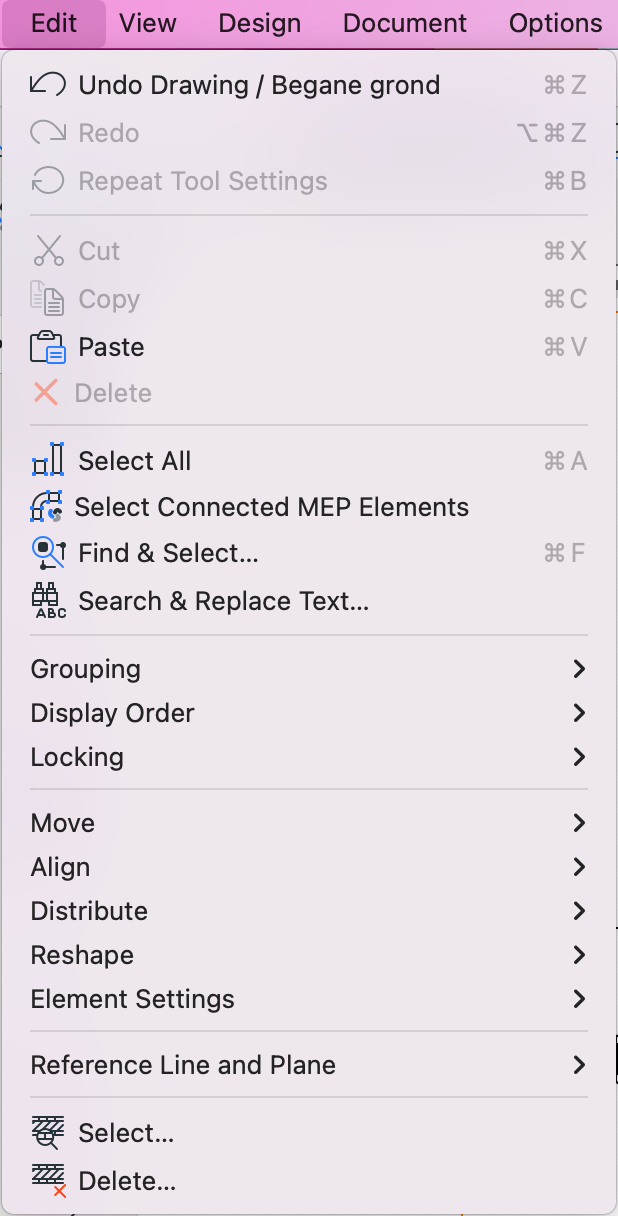Open the Document menu

pyautogui.click(x=405, y=23)
